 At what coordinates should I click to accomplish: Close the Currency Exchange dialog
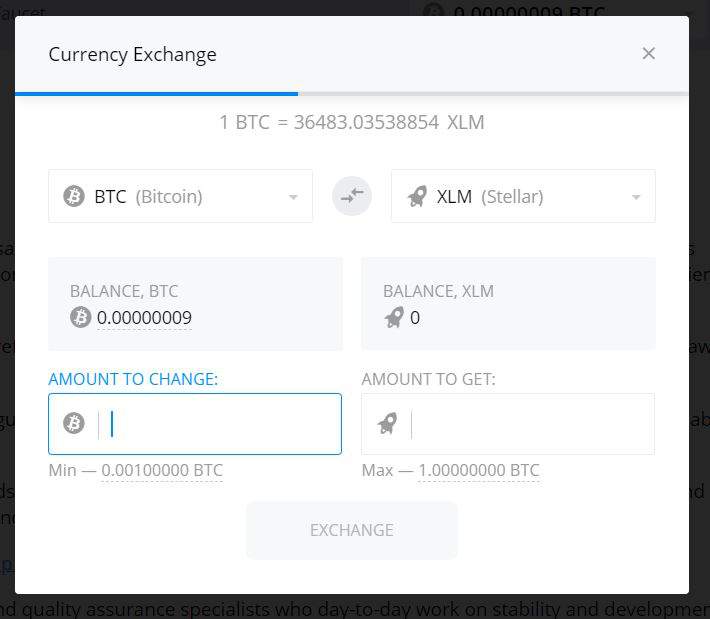(x=649, y=54)
